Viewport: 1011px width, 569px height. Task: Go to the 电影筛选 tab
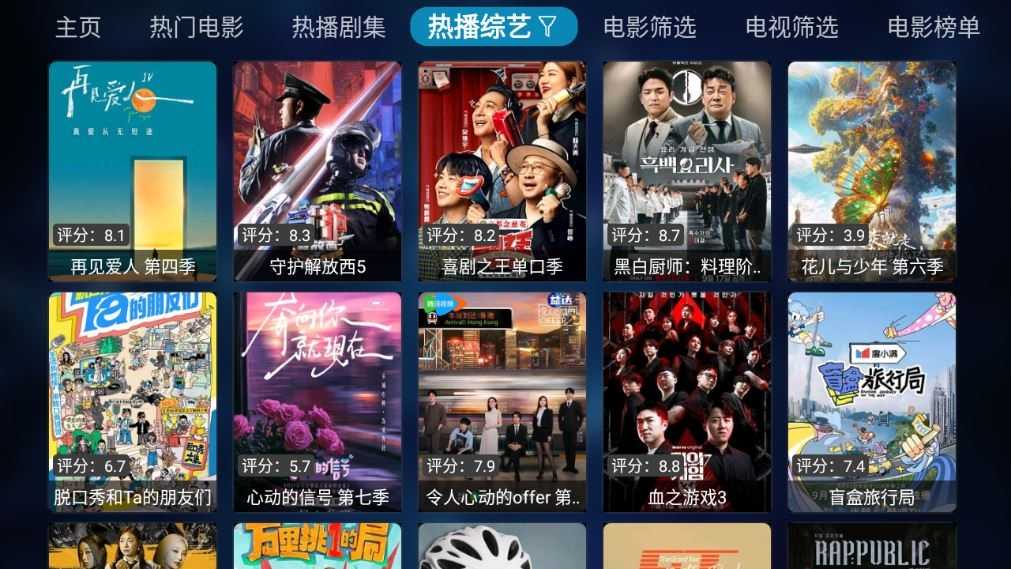point(649,27)
